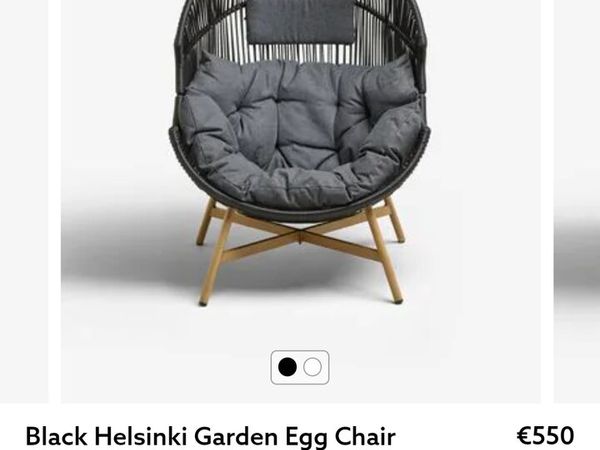Select the white color swatch
Image resolution: width=600 pixels, height=450 pixels.
313,367
